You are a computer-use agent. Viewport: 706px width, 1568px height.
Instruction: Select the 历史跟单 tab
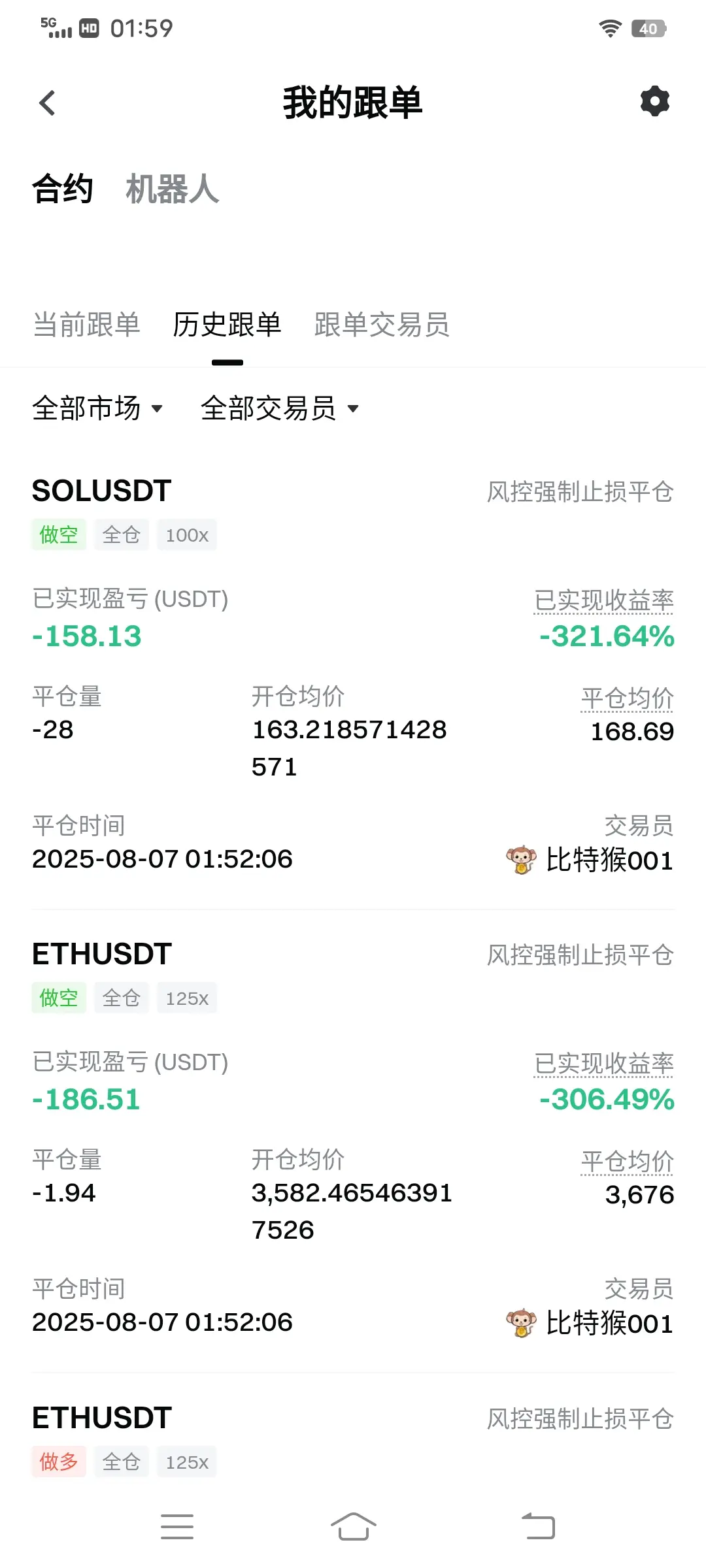click(x=227, y=325)
